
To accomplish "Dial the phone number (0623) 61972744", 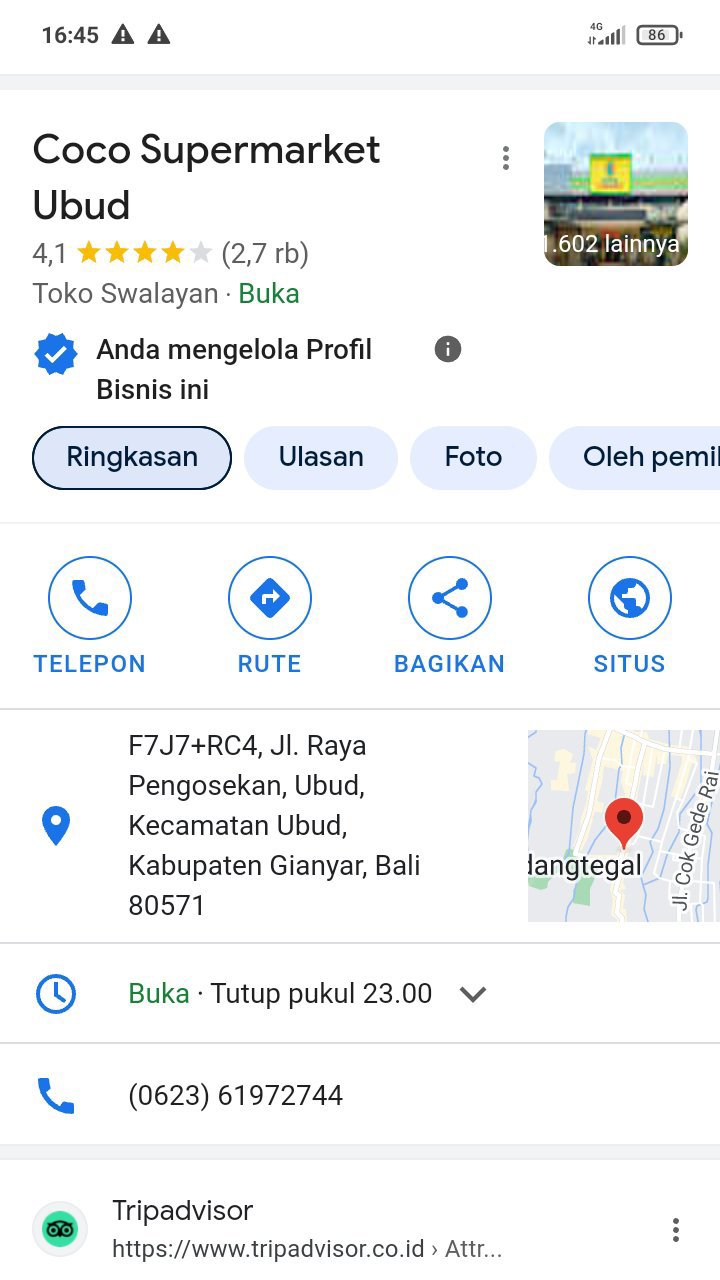I will pyautogui.click(x=235, y=1095).
